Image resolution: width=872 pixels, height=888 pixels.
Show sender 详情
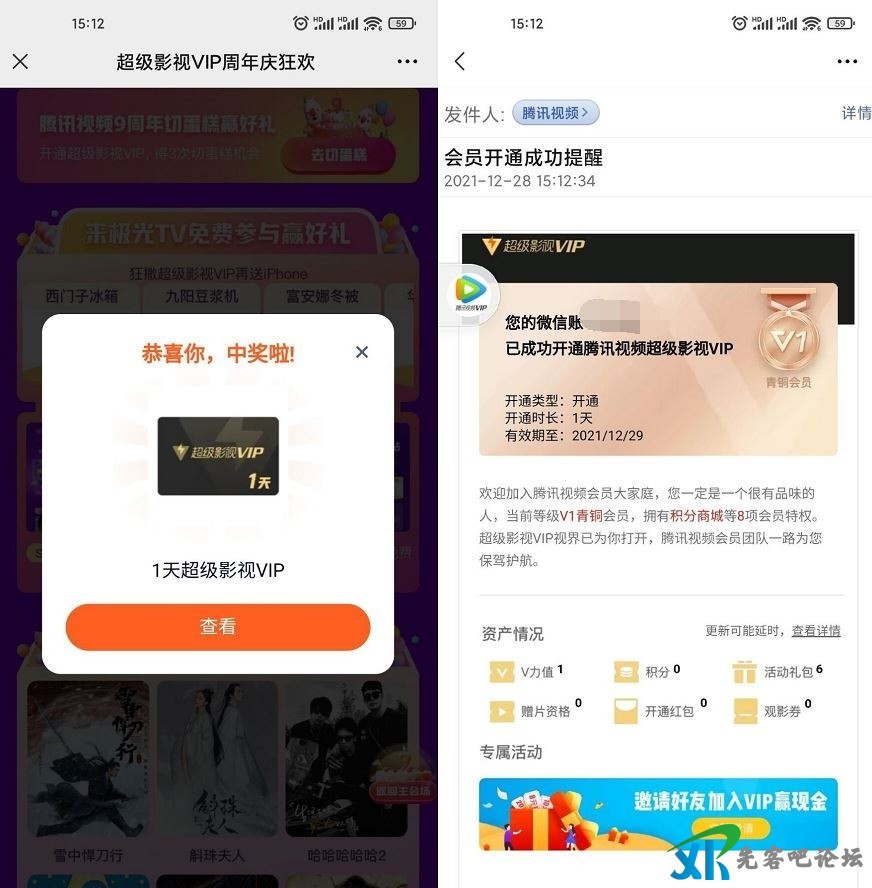point(856,113)
